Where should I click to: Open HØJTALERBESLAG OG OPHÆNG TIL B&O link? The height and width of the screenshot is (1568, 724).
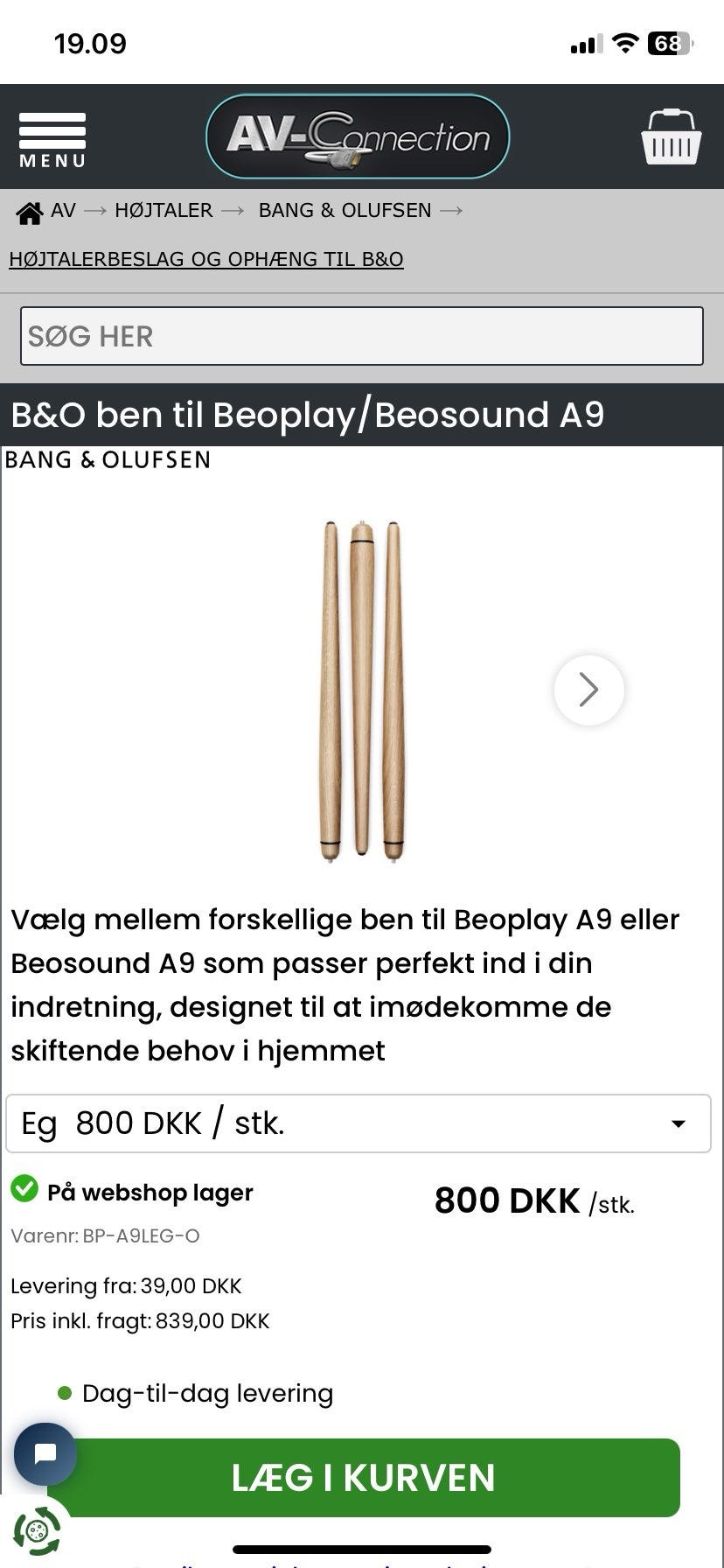click(x=206, y=259)
